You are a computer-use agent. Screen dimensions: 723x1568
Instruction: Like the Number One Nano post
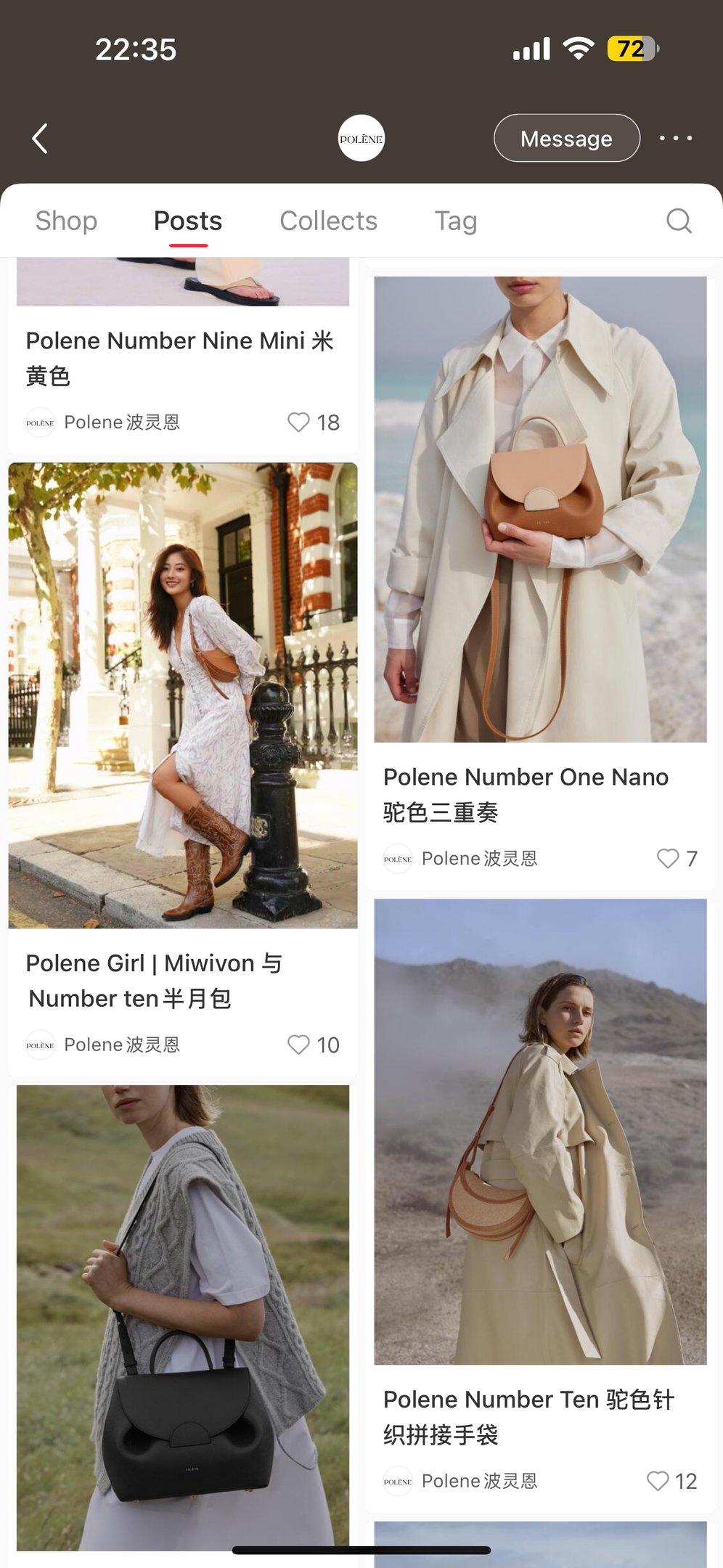click(x=667, y=858)
